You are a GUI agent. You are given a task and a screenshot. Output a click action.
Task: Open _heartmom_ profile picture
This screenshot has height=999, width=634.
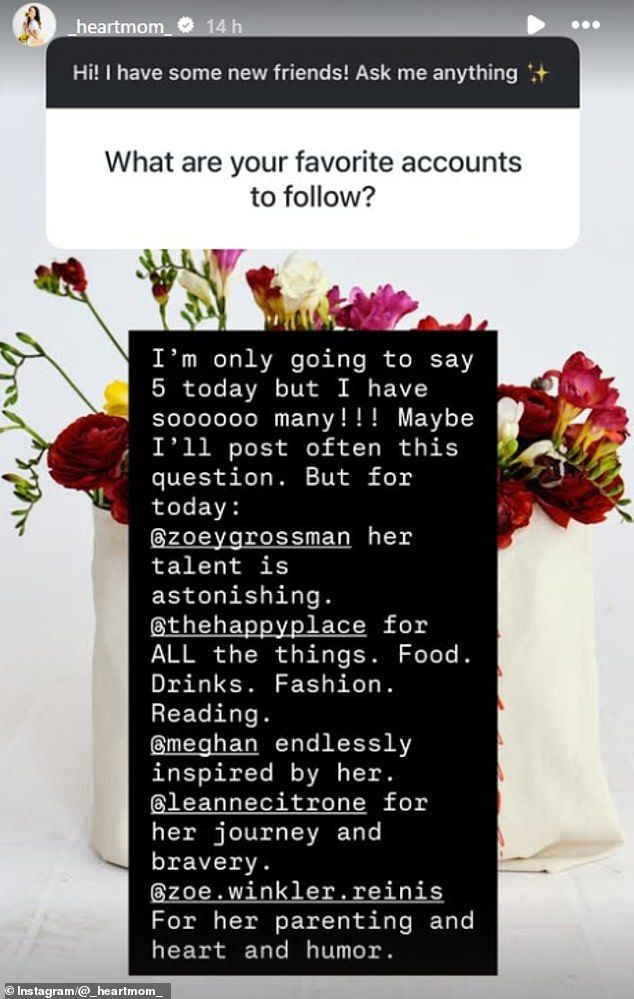(33, 24)
